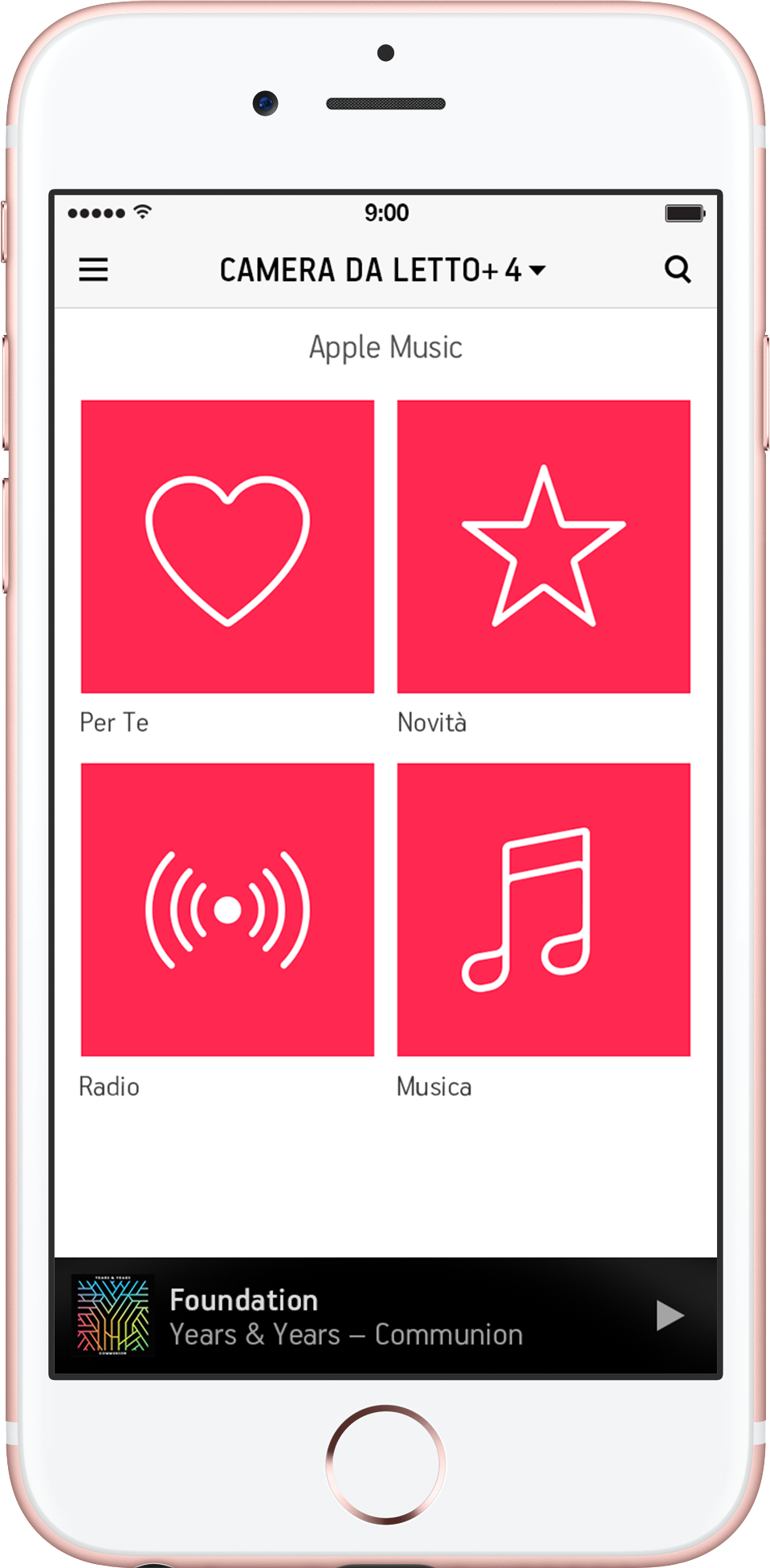
Task: Expand the Camera da Letto + 4 room selector
Action: (x=383, y=271)
